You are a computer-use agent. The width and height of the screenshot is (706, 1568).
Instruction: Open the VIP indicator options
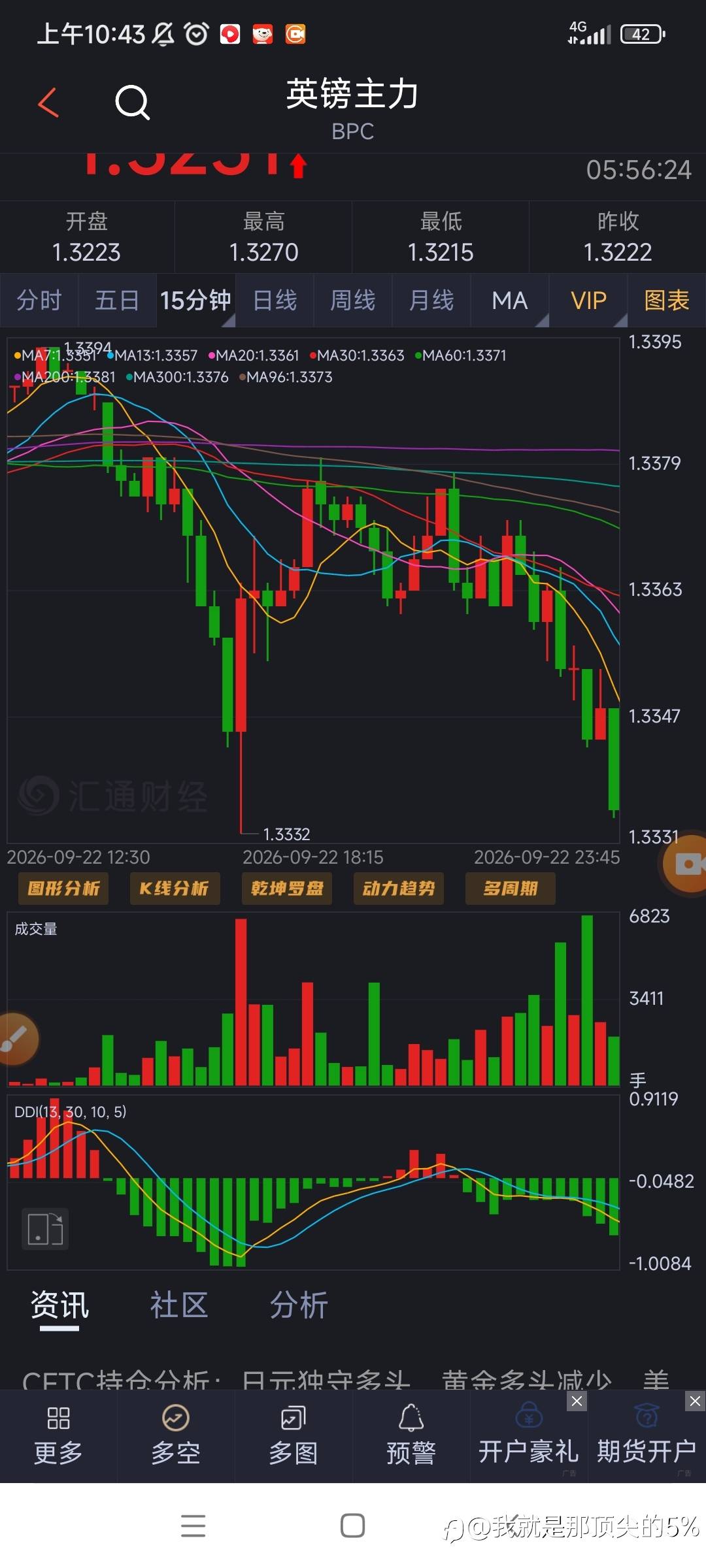click(588, 301)
